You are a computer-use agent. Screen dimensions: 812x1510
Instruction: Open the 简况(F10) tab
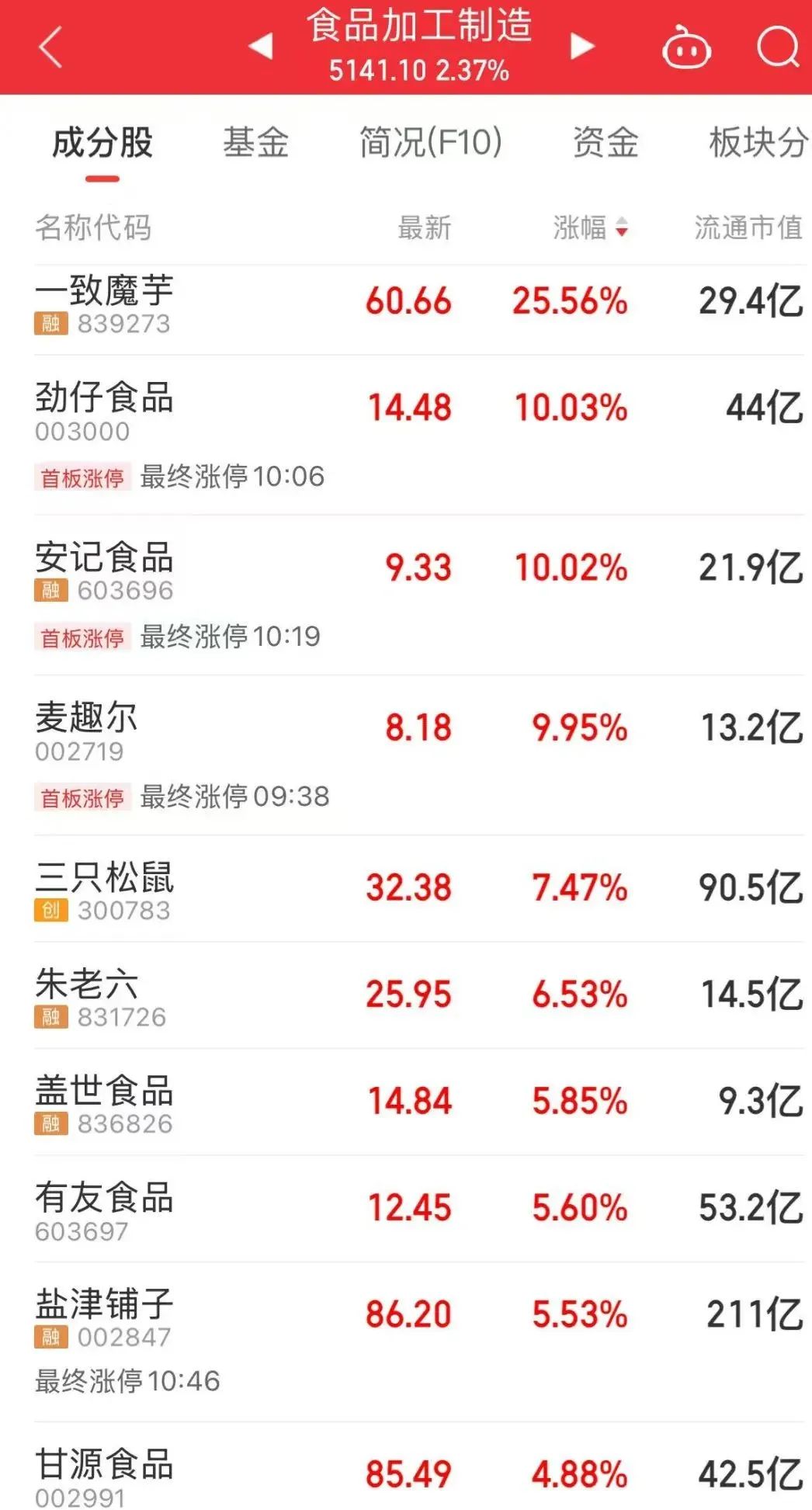[x=430, y=144]
